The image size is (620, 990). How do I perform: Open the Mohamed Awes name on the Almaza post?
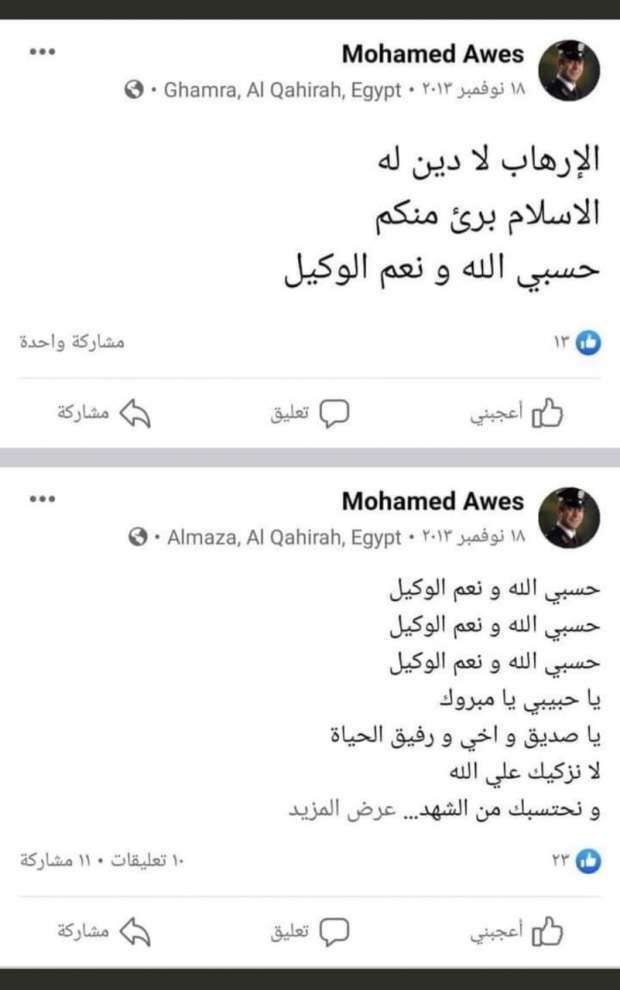pyautogui.click(x=433, y=500)
